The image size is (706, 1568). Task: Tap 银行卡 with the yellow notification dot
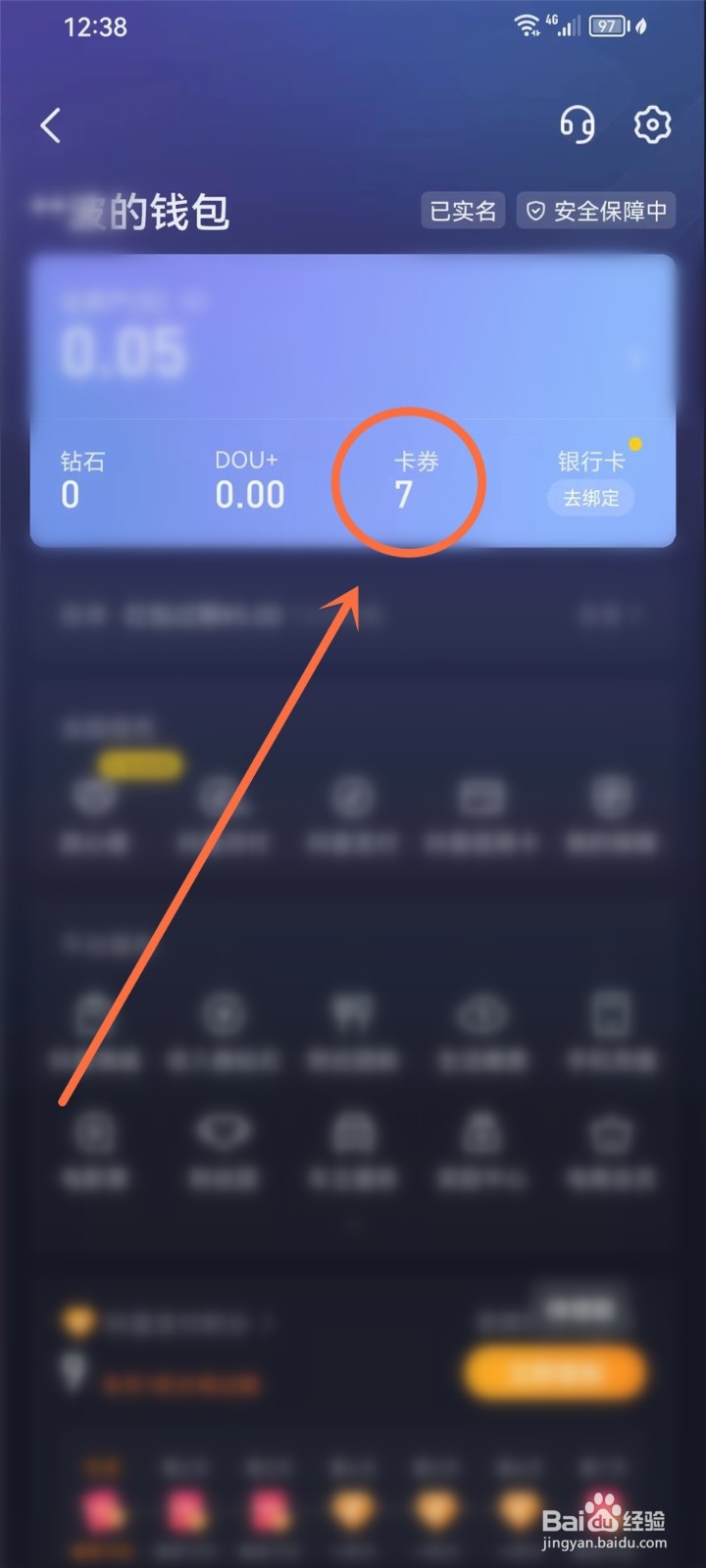click(589, 463)
